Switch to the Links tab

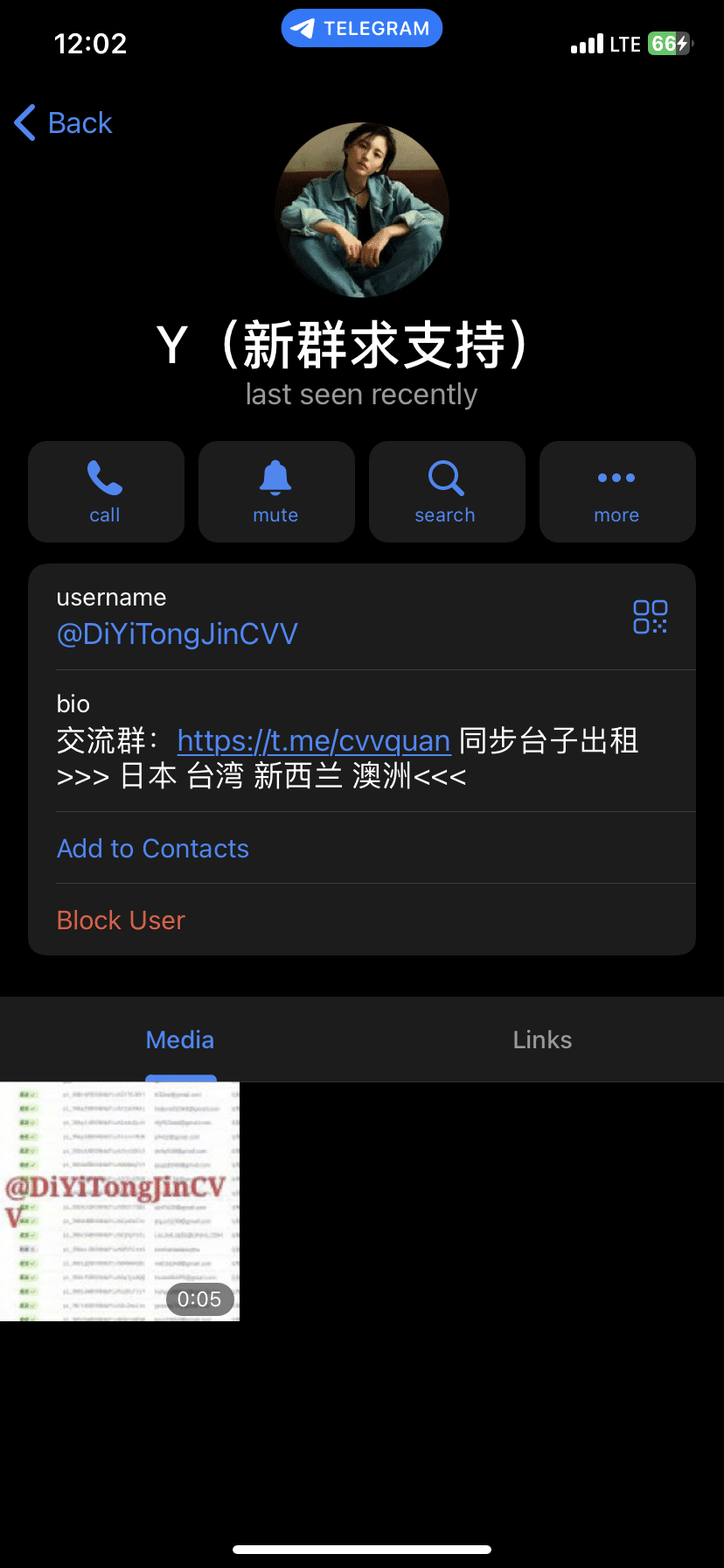pyautogui.click(x=542, y=1039)
